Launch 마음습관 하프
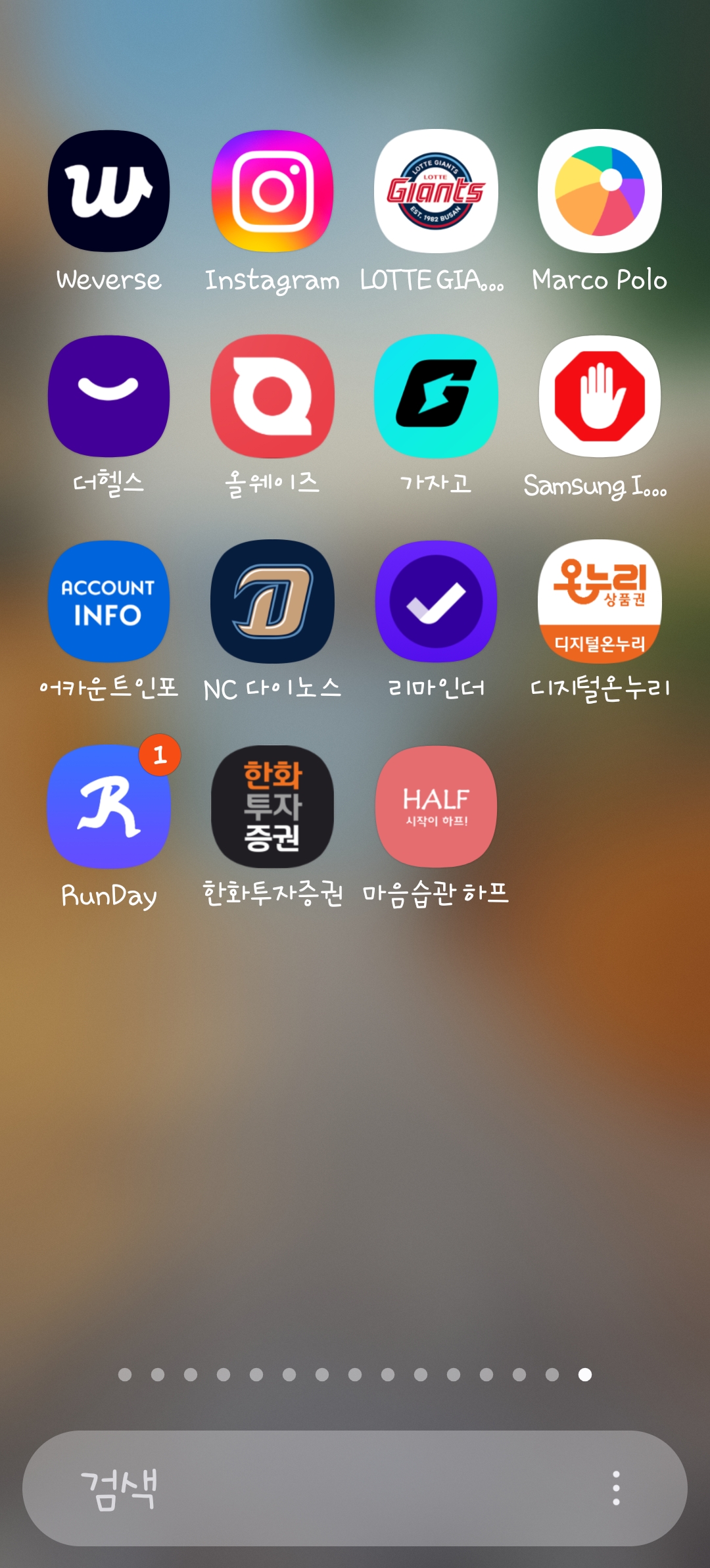This screenshot has width=710, height=1568. pos(436,807)
